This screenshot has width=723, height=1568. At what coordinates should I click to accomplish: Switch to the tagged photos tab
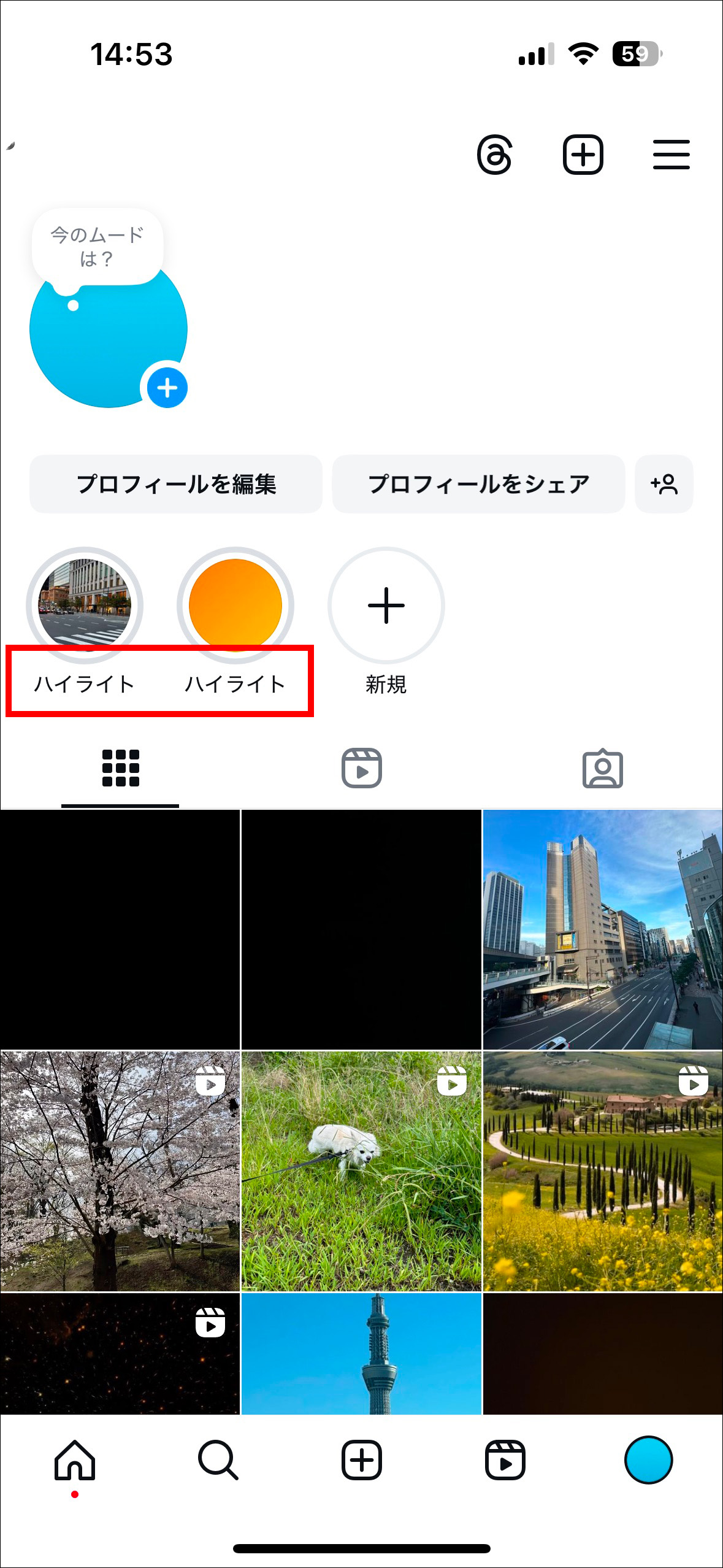click(x=603, y=768)
